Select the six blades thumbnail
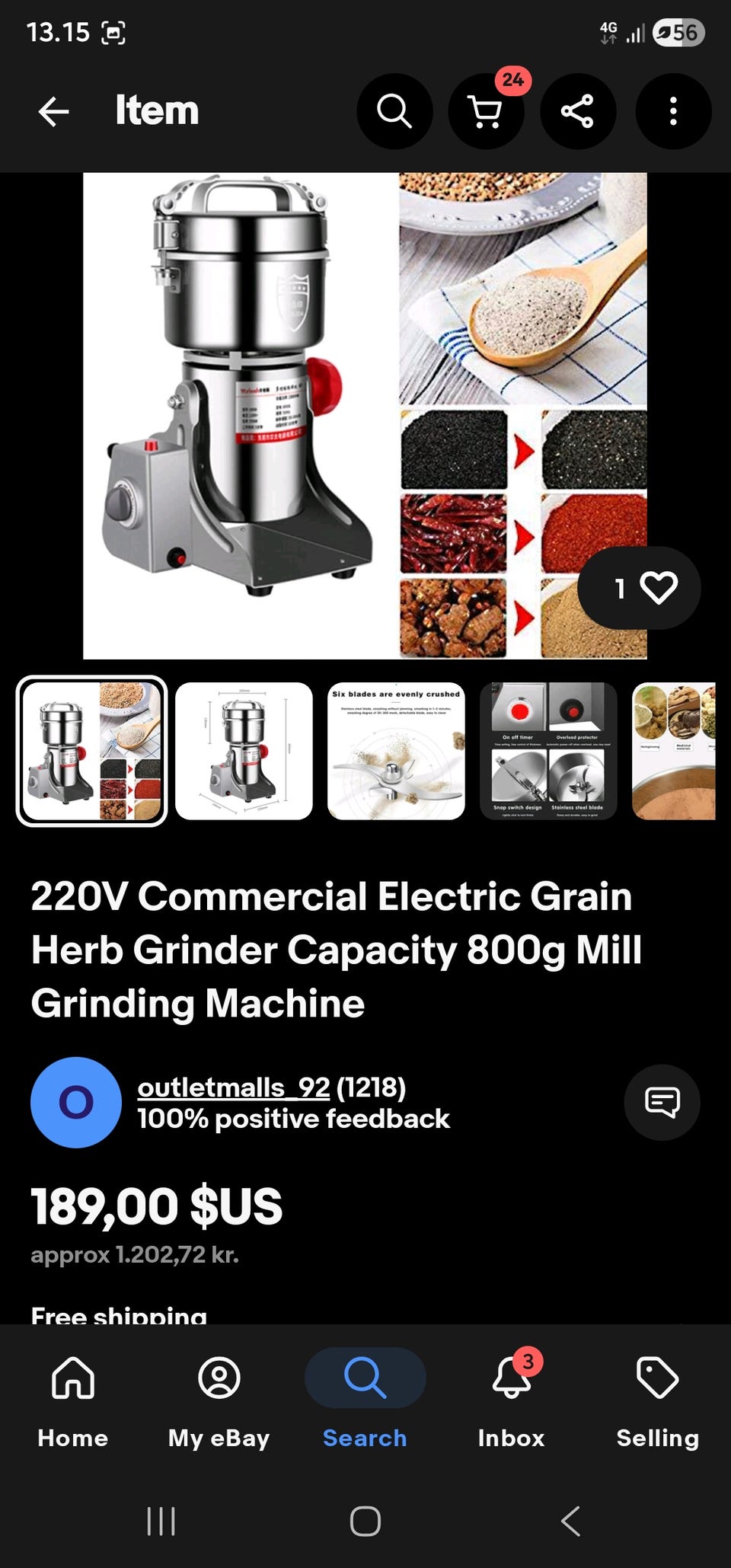 point(396,751)
